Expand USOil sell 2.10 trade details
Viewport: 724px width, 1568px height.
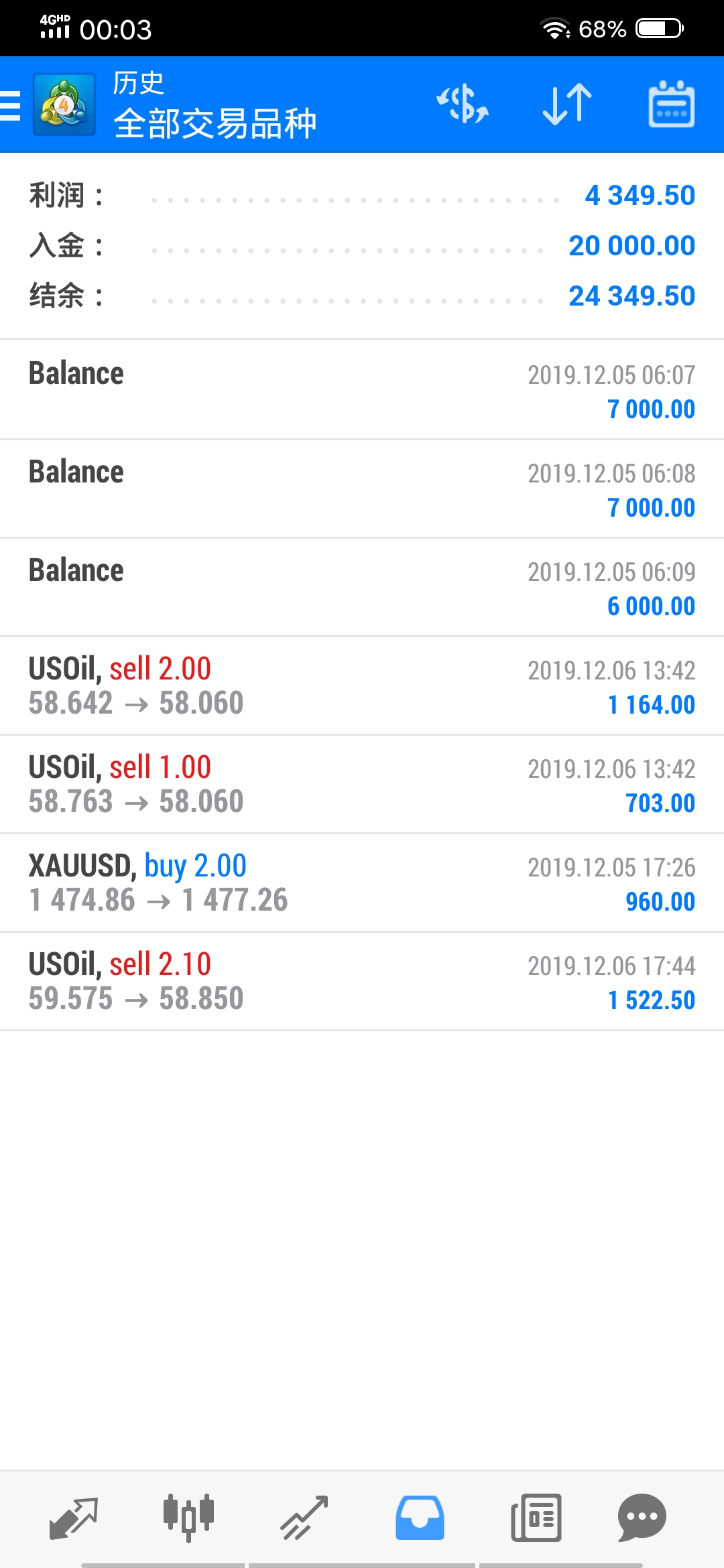coord(362,981)
